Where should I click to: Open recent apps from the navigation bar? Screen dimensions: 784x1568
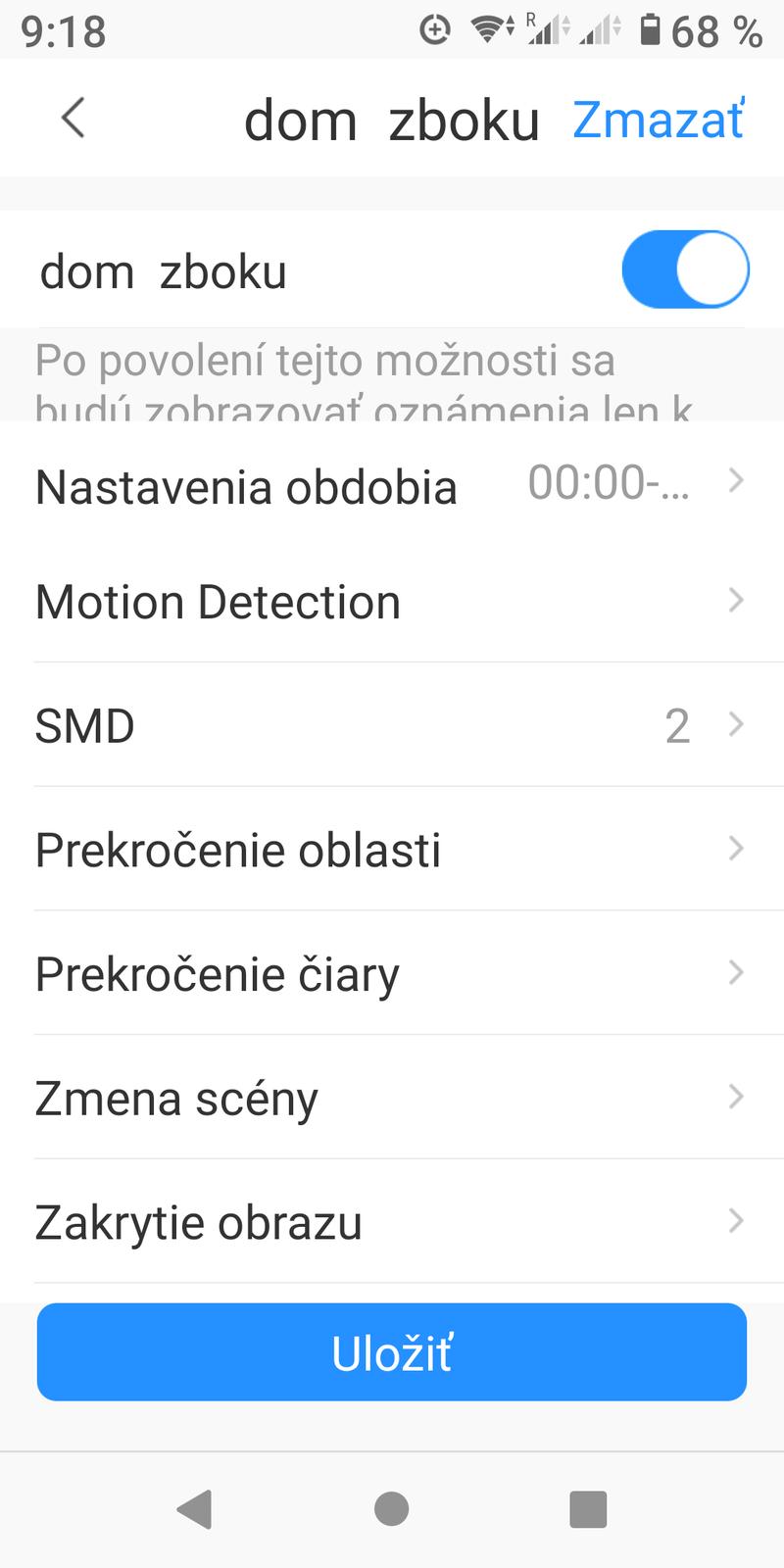(588, 1509)
